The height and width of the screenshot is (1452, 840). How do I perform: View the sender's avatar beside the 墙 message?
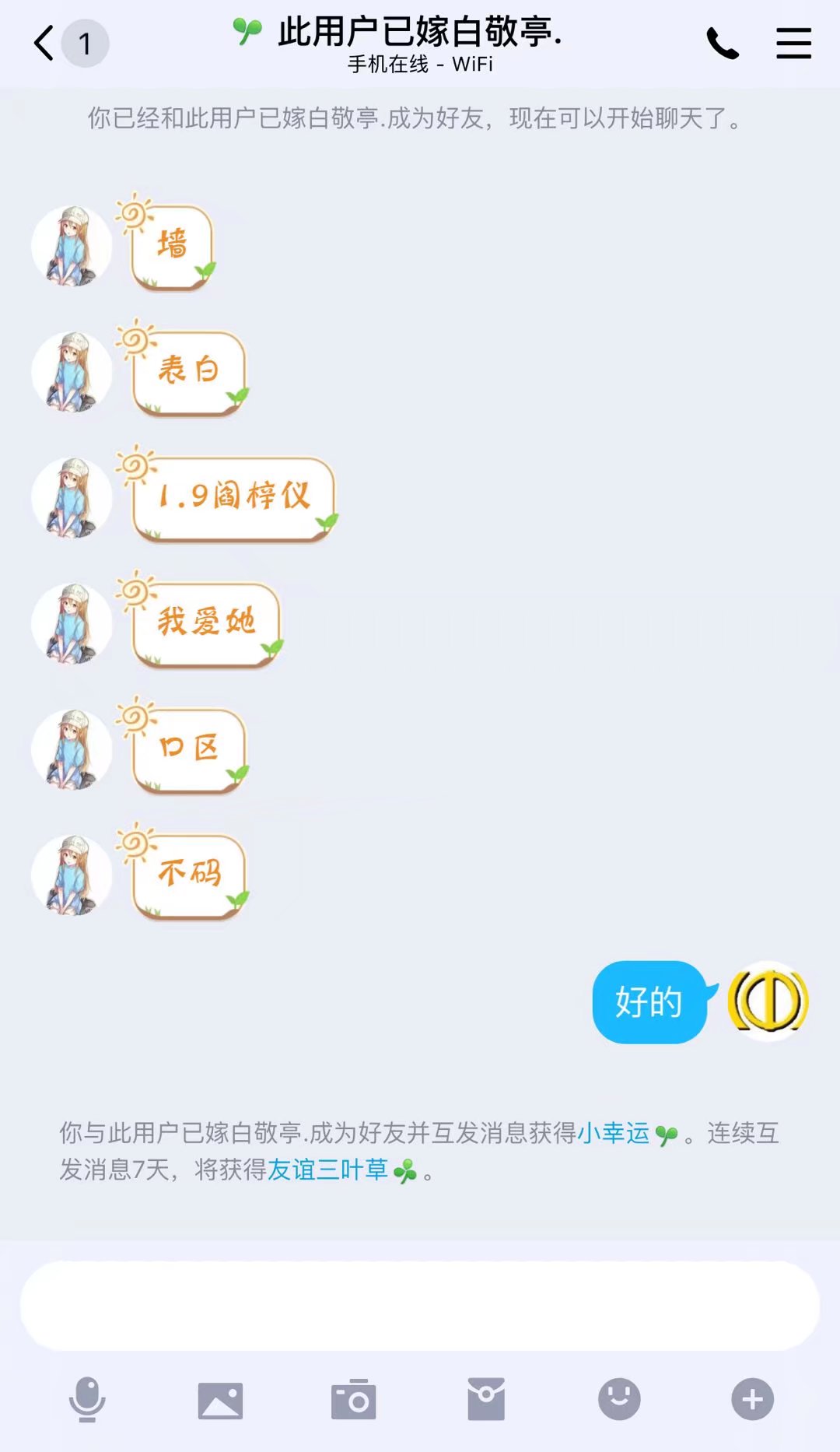72,246
